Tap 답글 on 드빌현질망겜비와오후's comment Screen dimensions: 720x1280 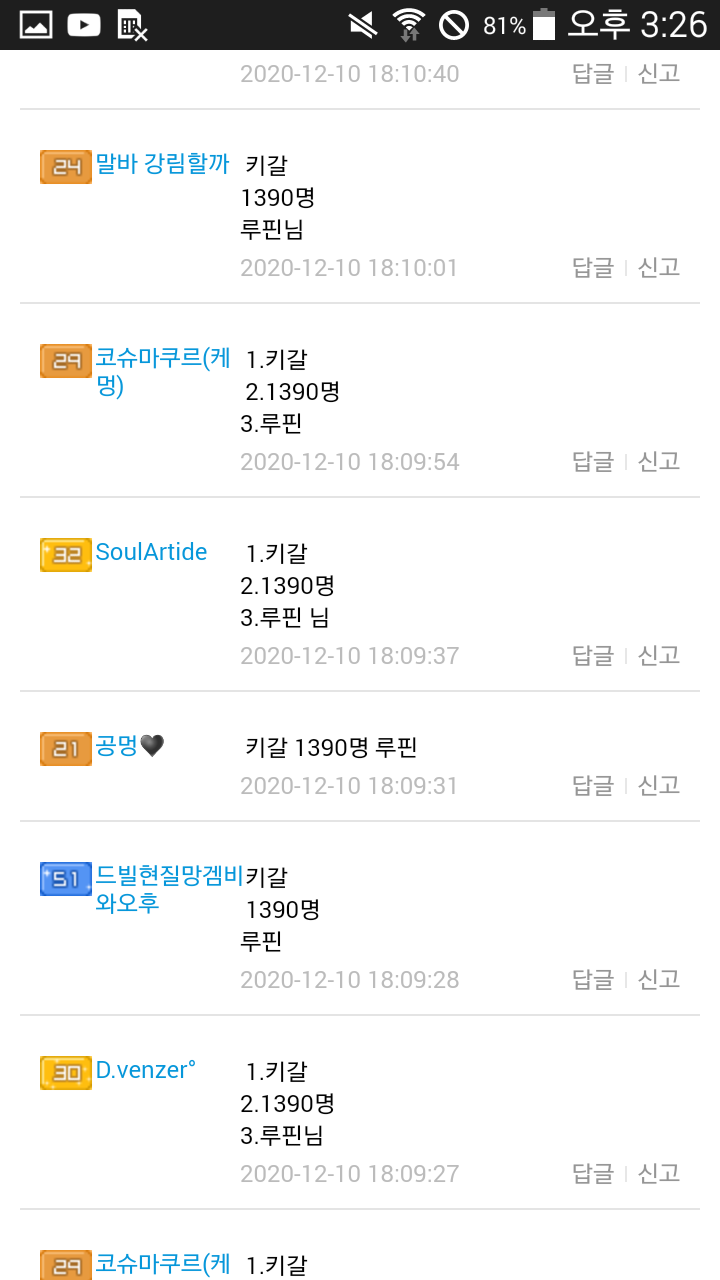[592, 979]
